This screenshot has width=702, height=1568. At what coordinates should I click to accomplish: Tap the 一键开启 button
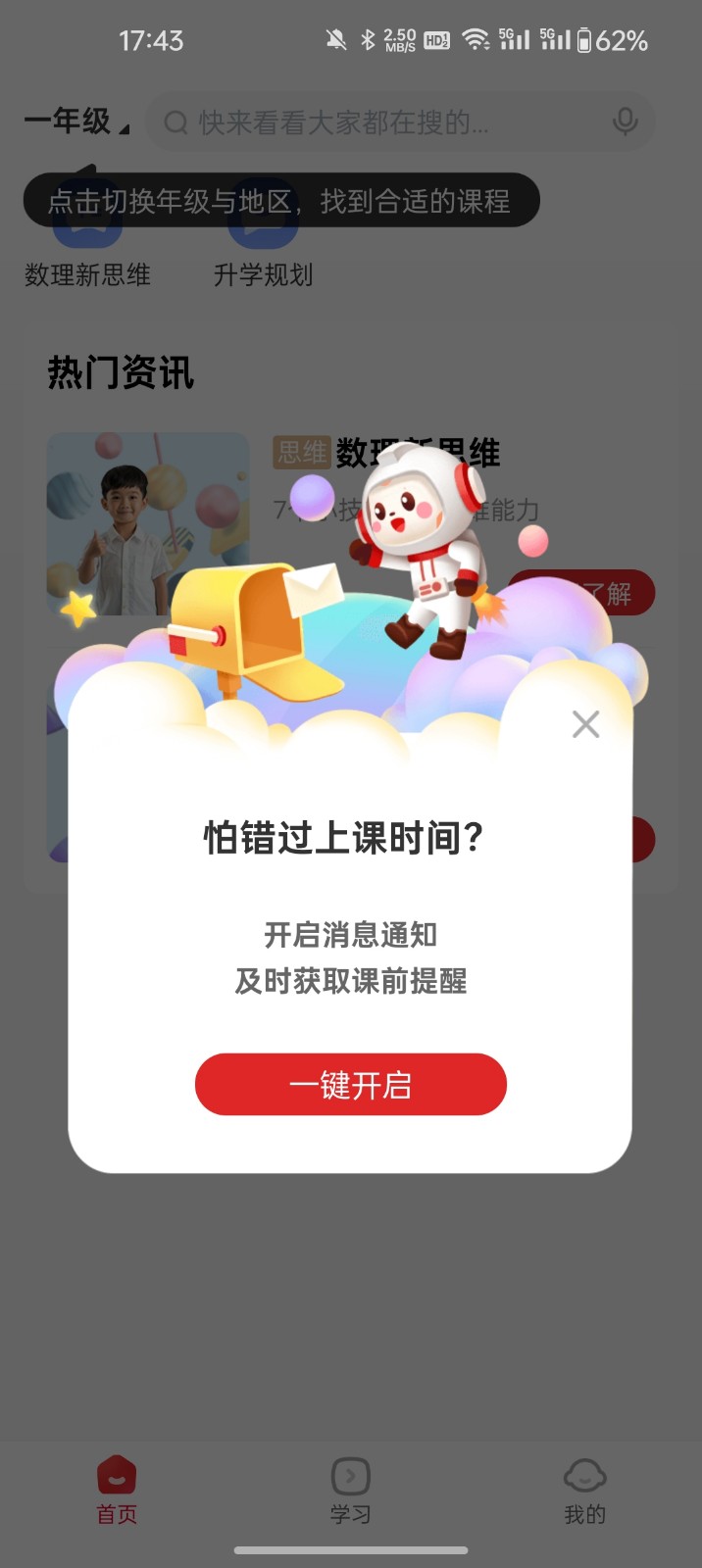click(350, 1084)
